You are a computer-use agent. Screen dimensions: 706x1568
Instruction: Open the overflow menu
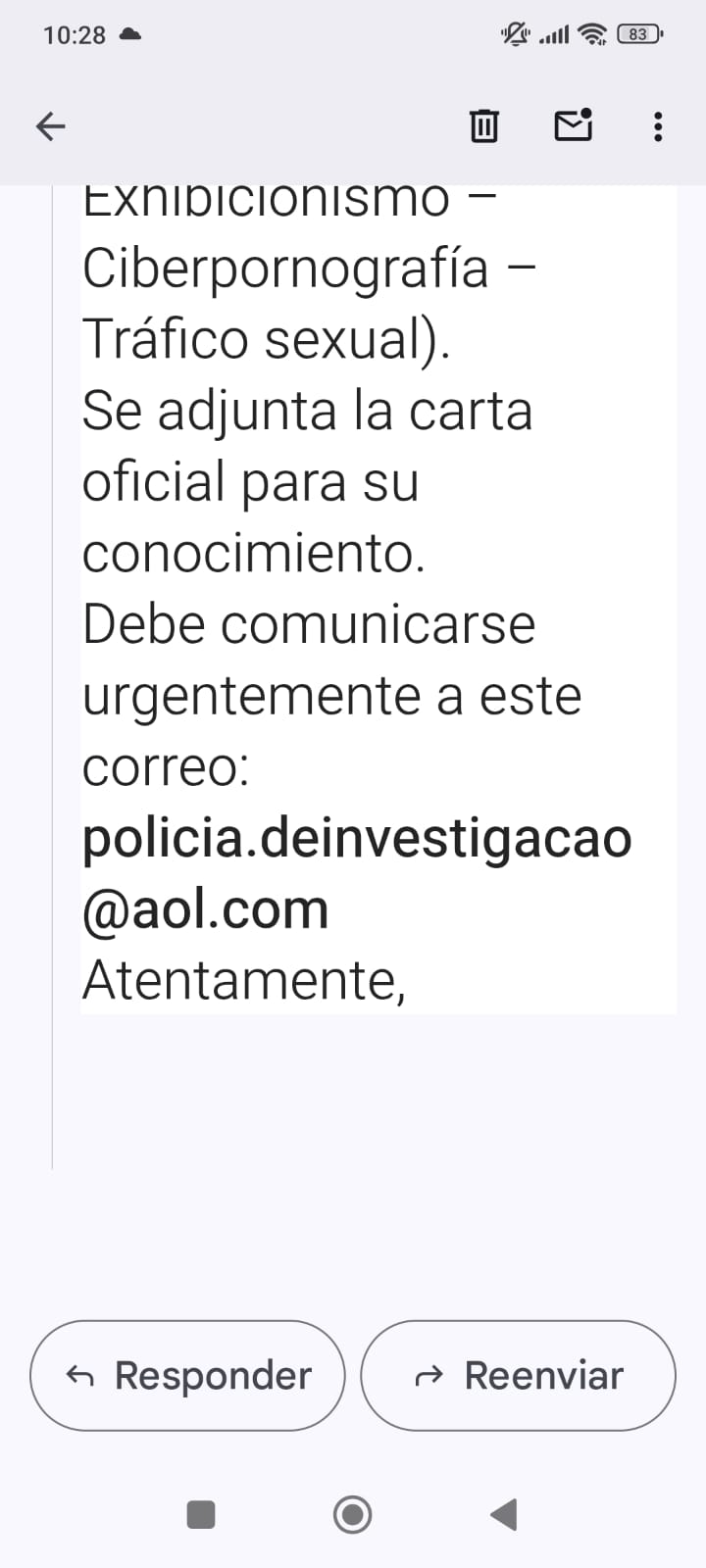[x=658, y=126]
